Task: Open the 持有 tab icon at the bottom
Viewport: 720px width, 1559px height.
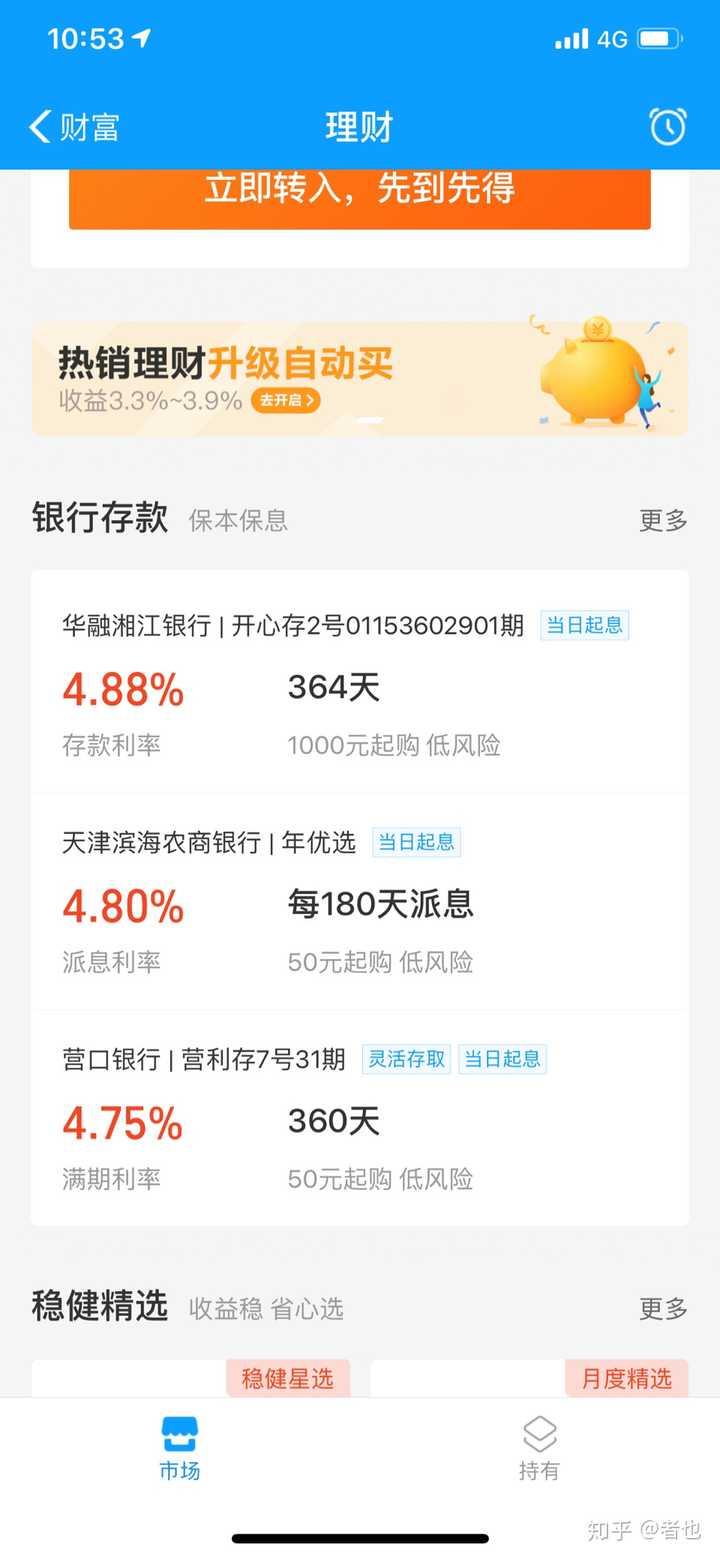Action: (539, 1434)
